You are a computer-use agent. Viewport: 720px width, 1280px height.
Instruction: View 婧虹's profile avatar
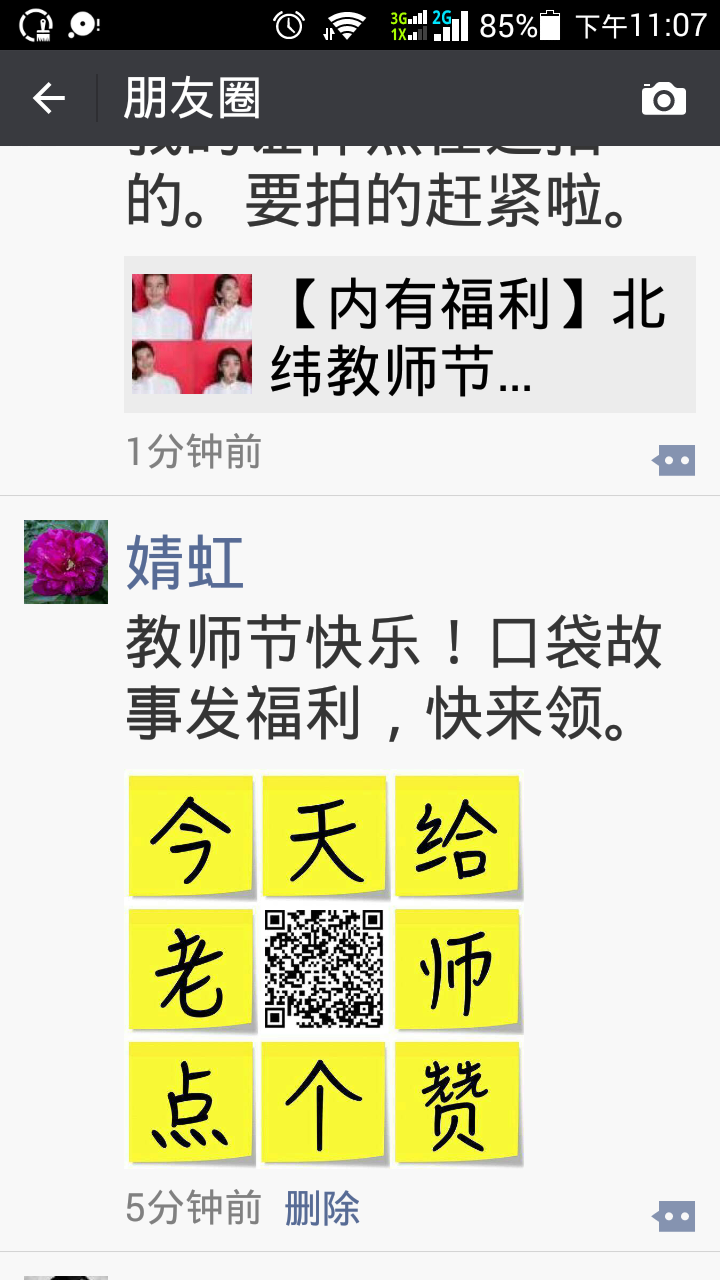tap(66, 561)
